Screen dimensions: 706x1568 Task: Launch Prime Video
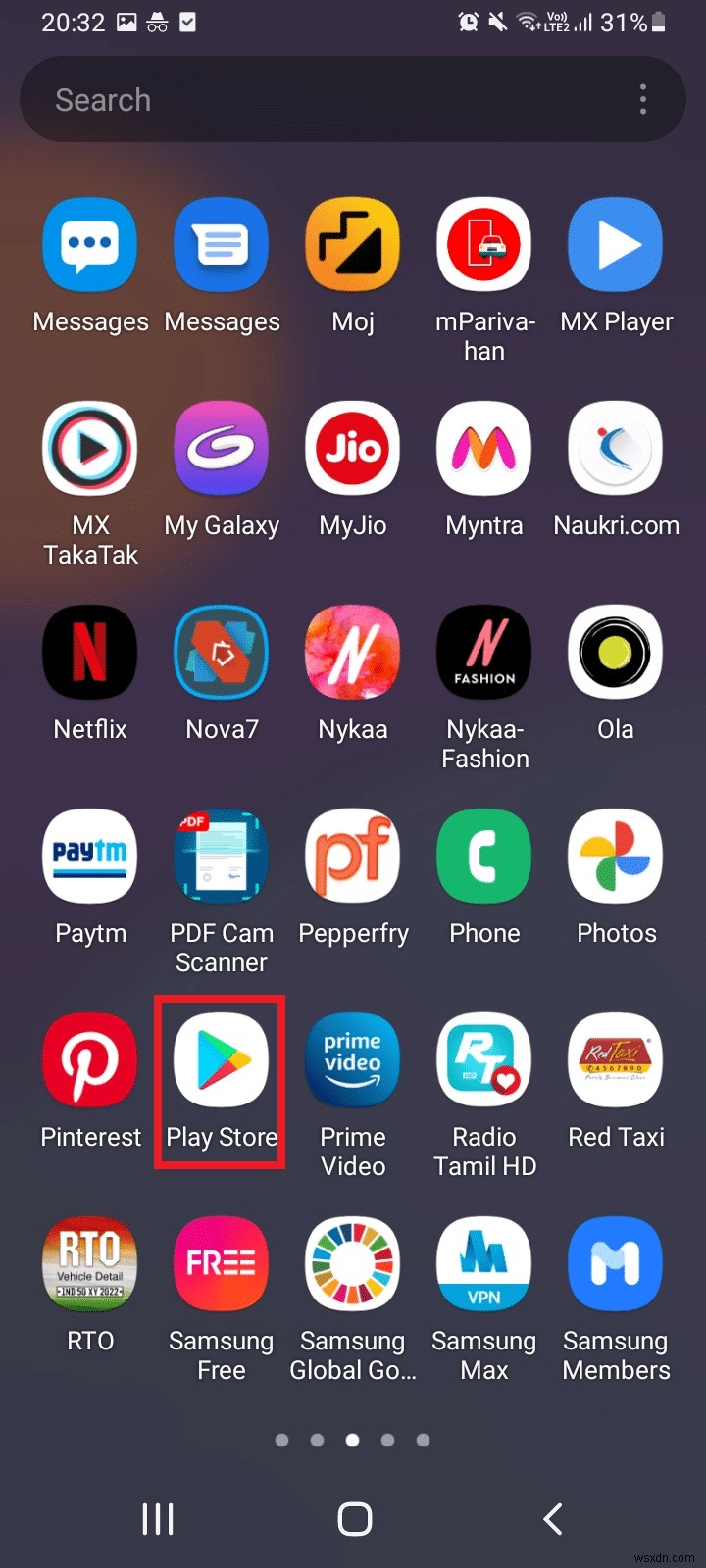353,1060
